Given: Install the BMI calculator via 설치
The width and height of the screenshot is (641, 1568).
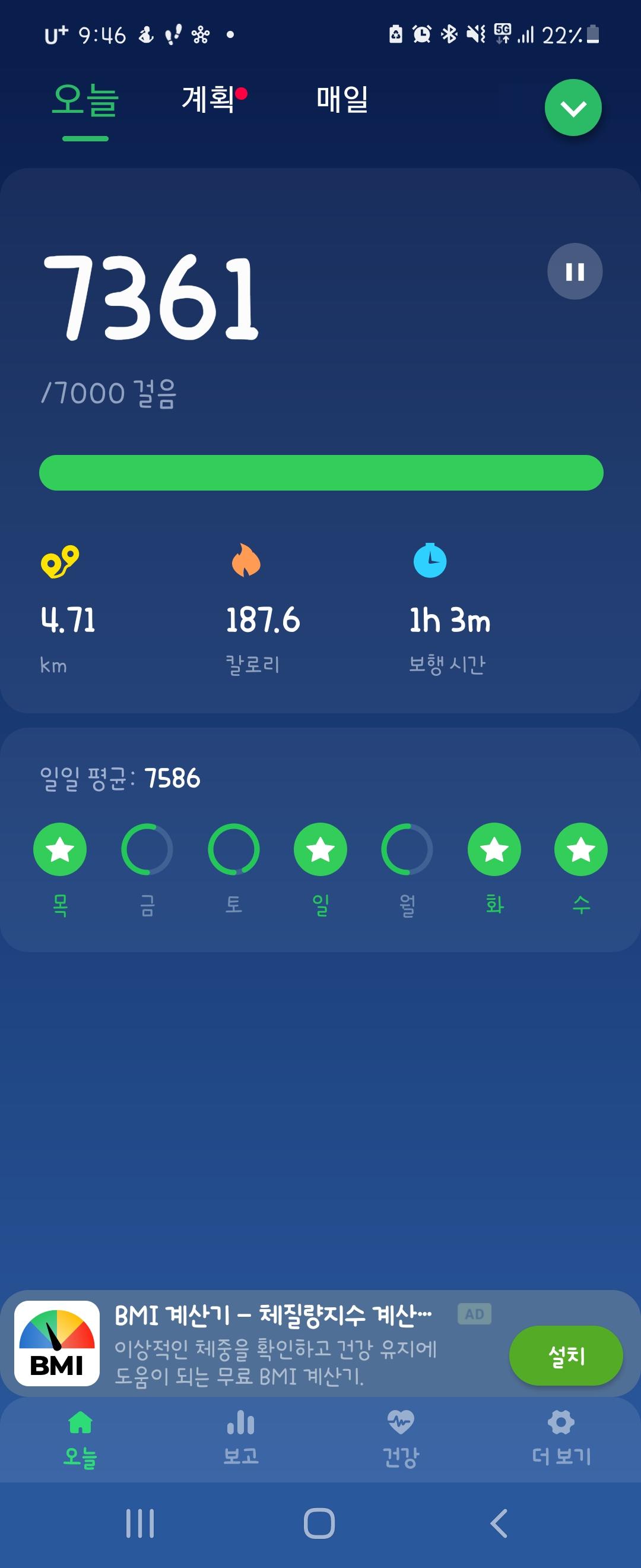Looking at the screenshot, I should 566,1355.
